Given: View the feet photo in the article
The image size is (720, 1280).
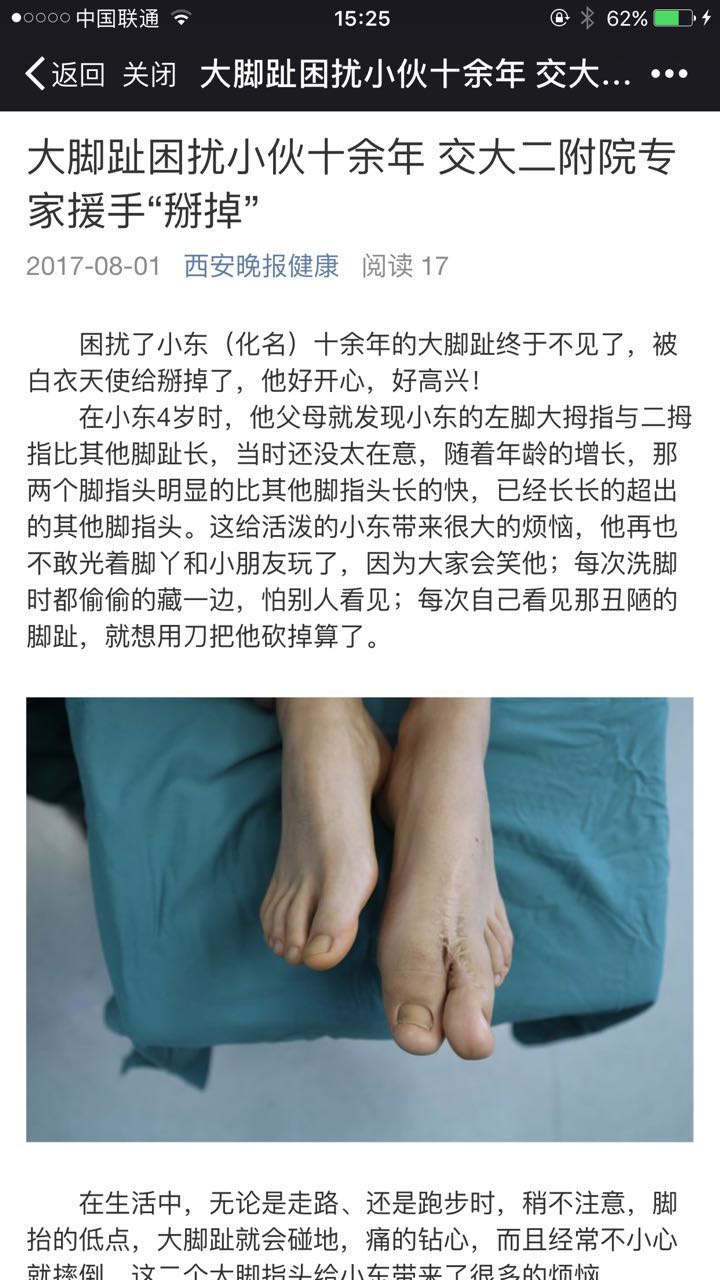Looking at the screenshot, I should click(360, 919).
